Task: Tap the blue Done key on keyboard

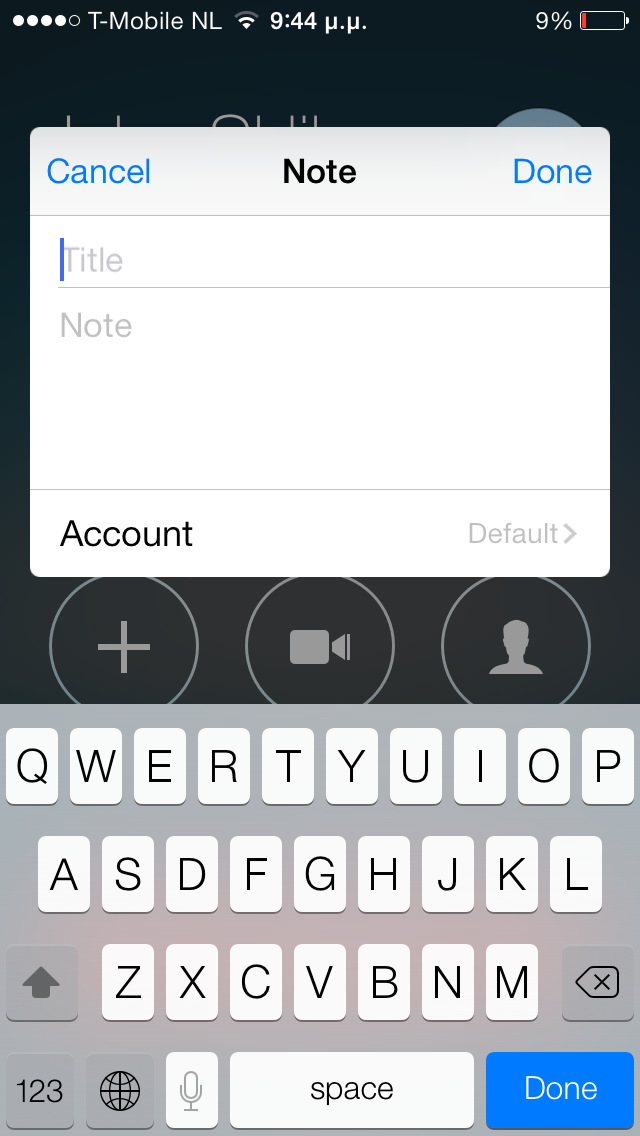Action: (x=560, y=1088)
